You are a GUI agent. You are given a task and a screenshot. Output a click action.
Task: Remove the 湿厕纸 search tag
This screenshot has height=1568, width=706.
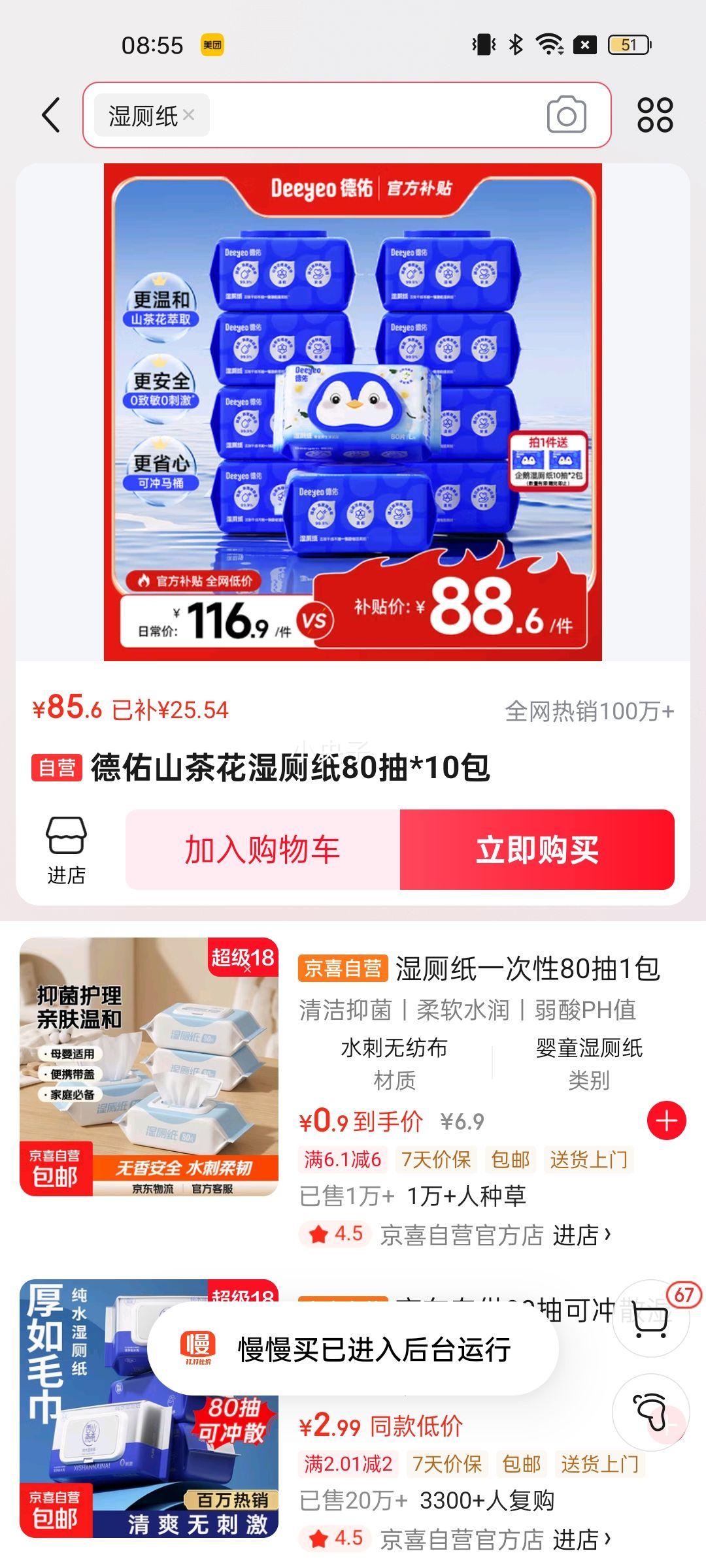pyautogui.click(x=189, y=115)
